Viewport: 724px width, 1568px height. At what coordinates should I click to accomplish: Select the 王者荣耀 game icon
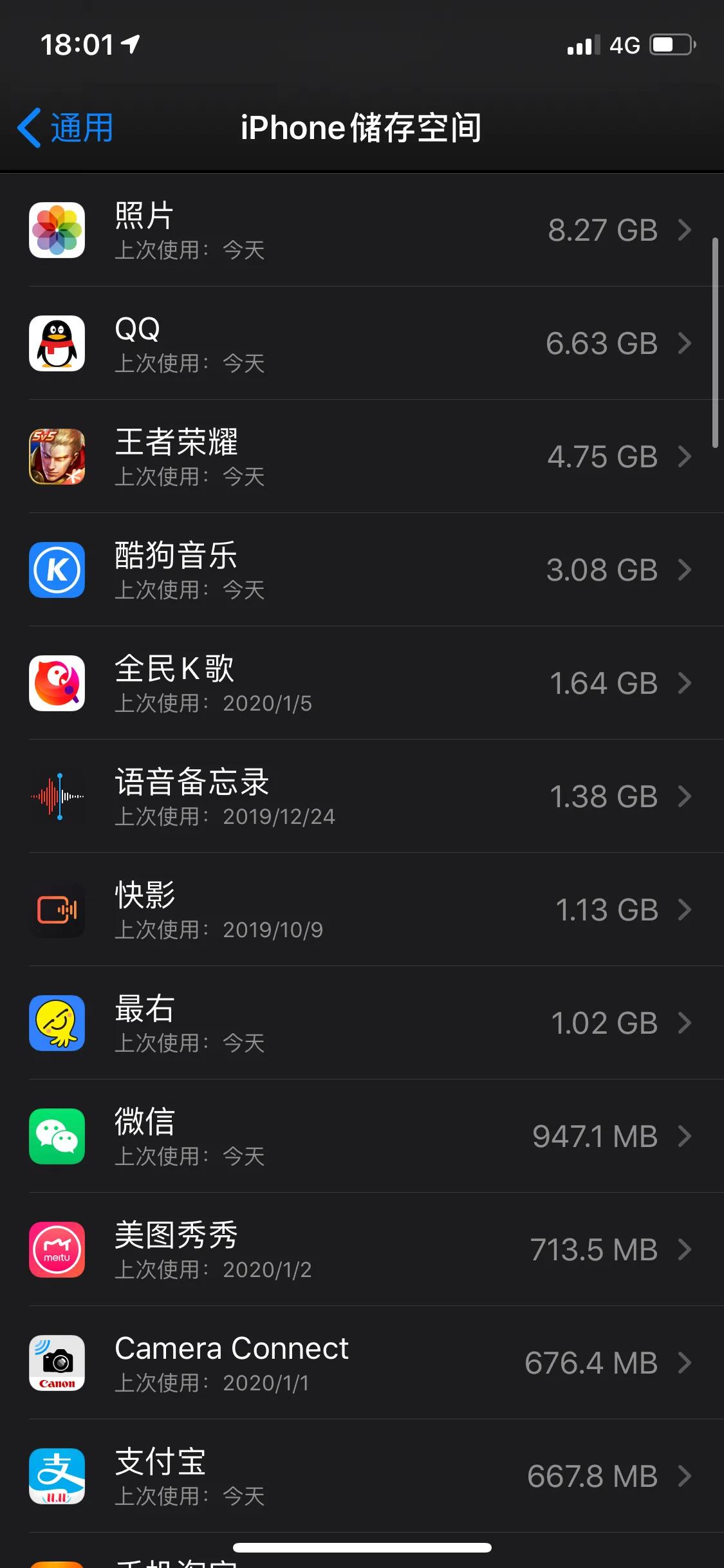click(x=57, y=456)
